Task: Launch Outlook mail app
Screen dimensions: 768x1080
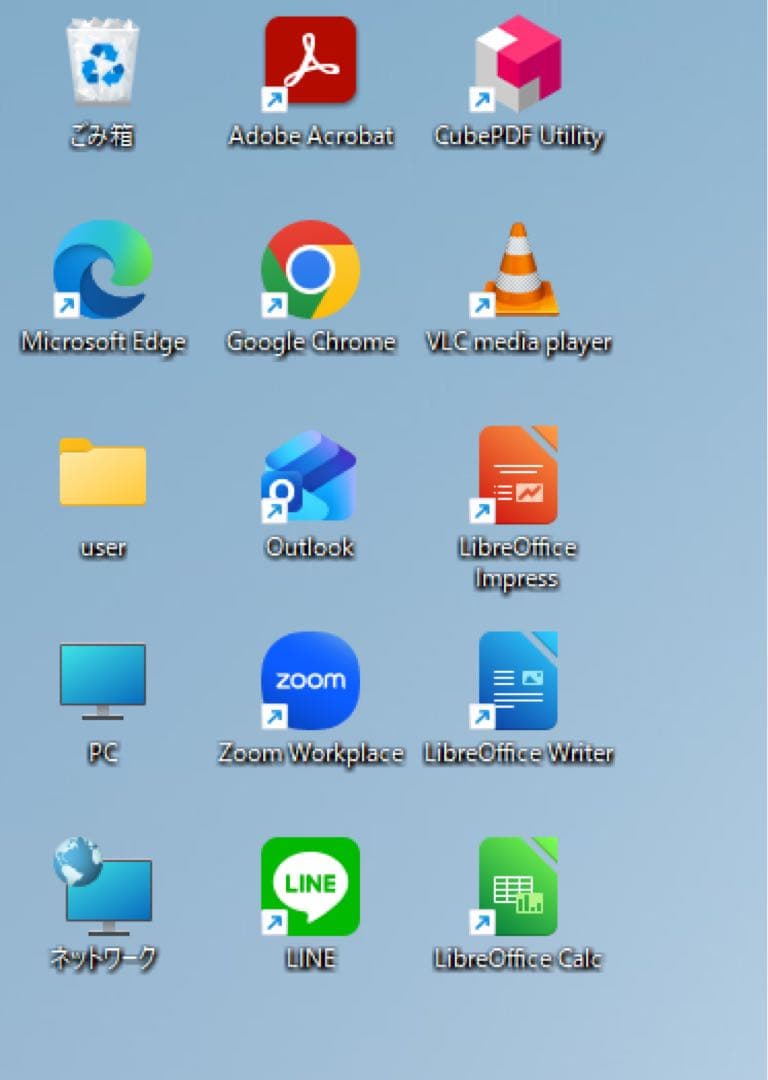Action: (x=310, y=476)
